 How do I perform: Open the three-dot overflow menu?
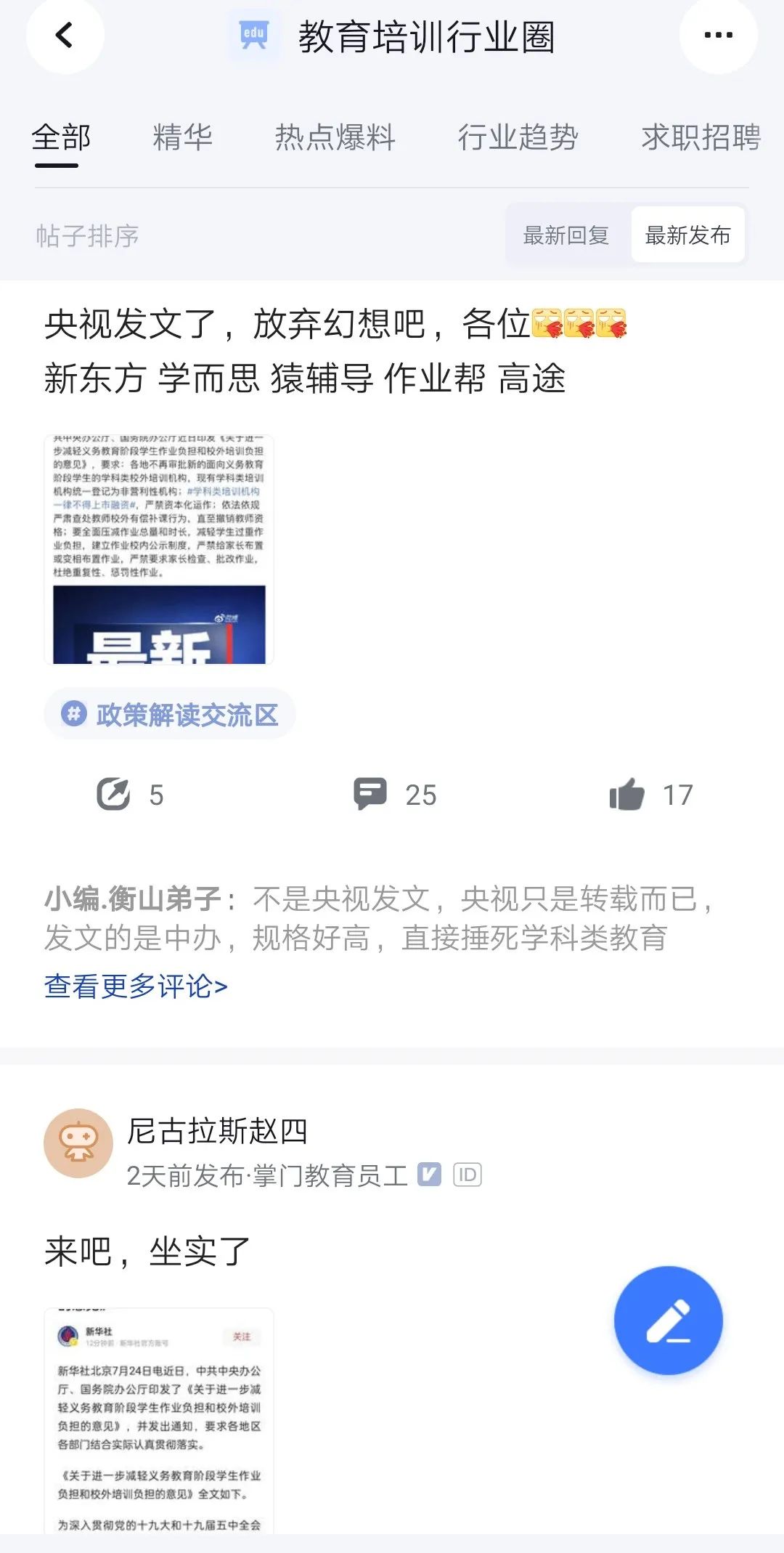tap(718, 35)
